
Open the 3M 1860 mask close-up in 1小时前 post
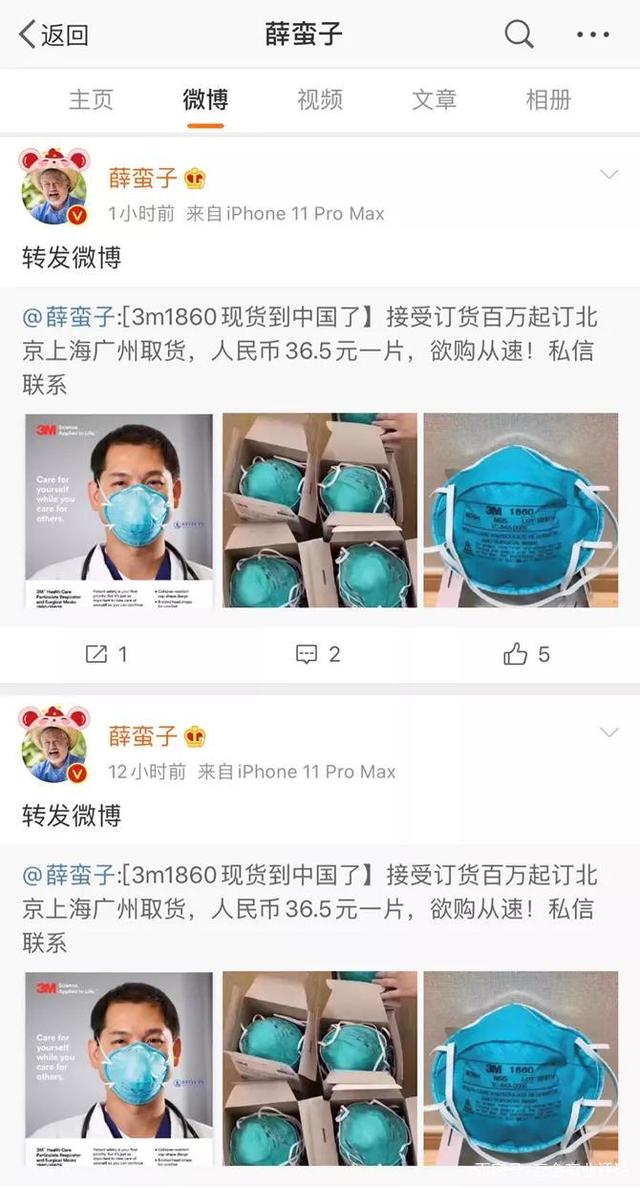521,511
